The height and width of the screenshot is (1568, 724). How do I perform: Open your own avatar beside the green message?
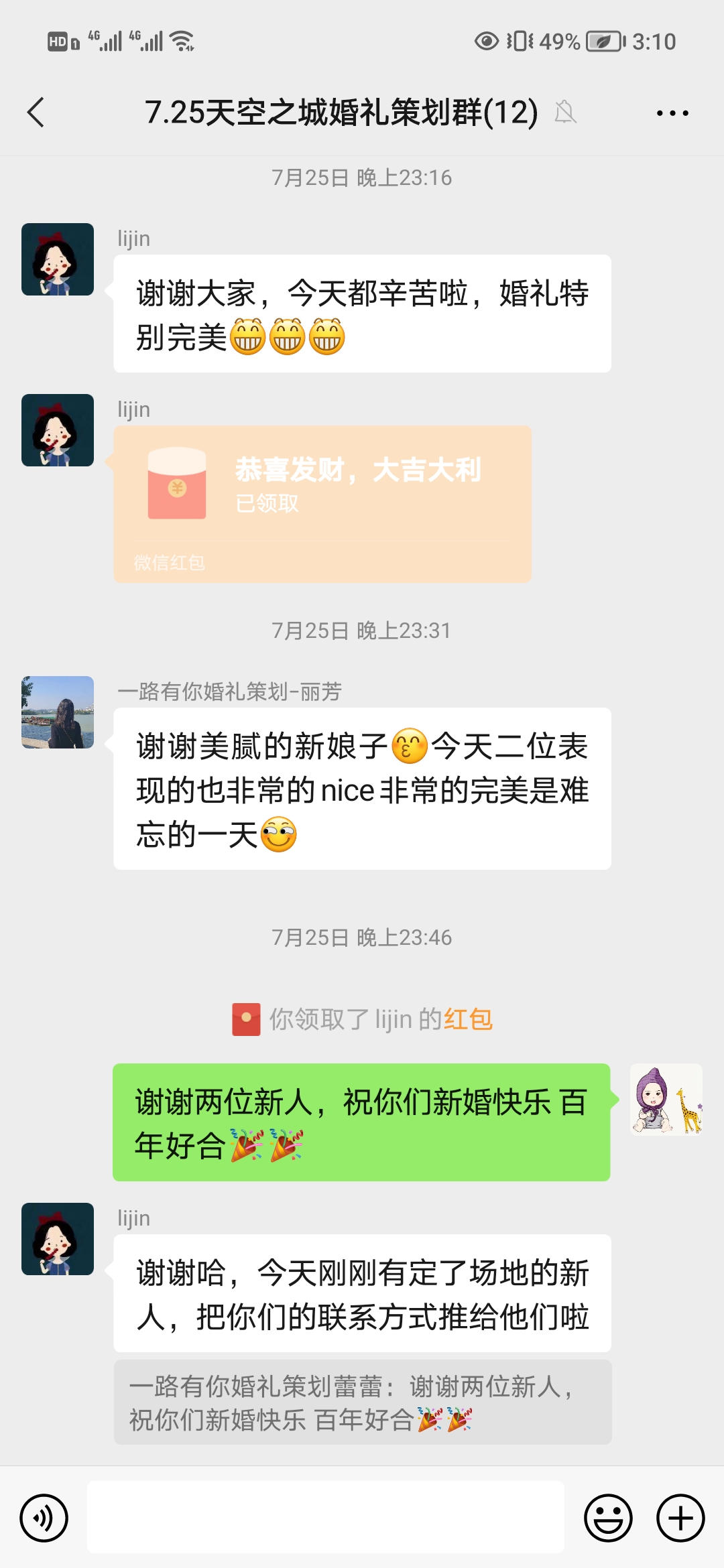[x=666, y=1100]
